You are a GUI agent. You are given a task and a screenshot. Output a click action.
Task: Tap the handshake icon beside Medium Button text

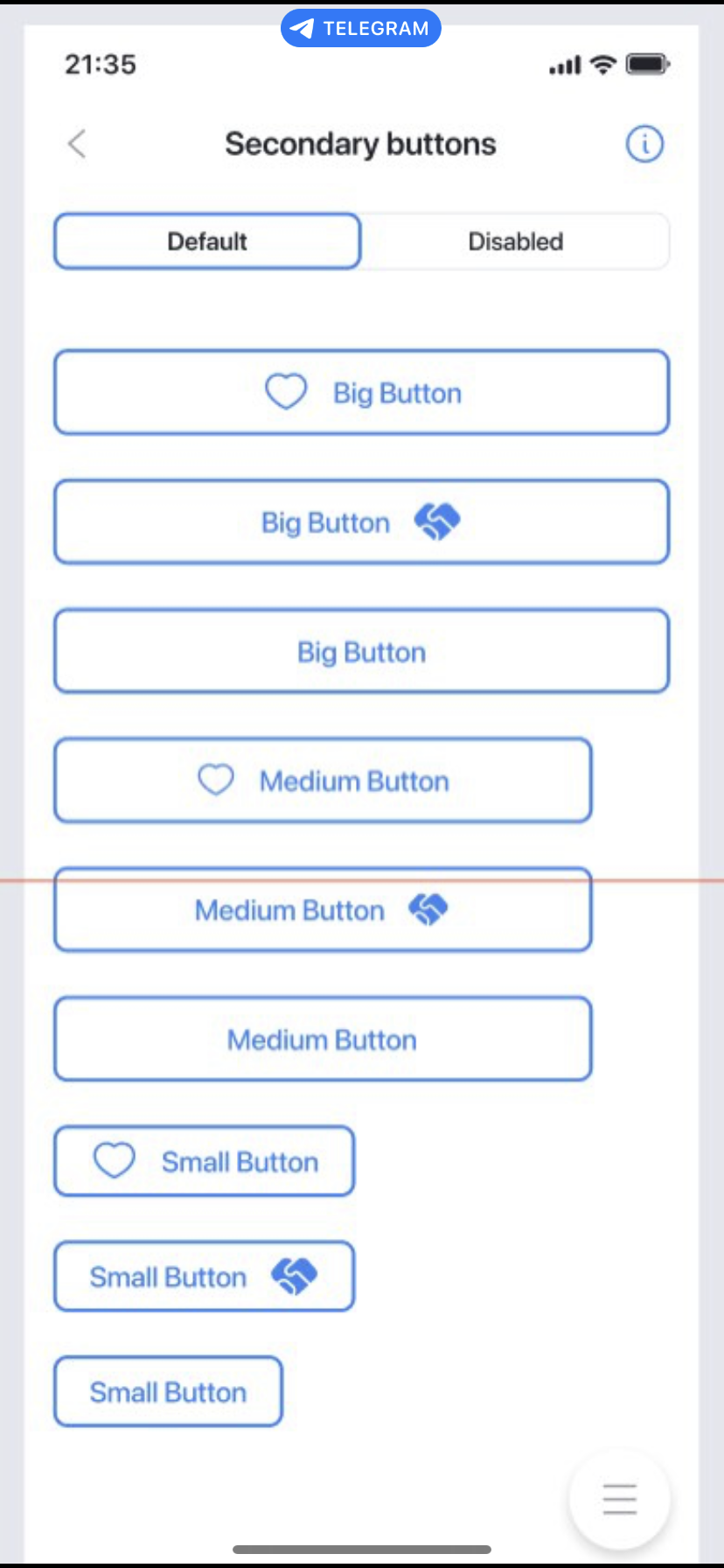[428, 909]
